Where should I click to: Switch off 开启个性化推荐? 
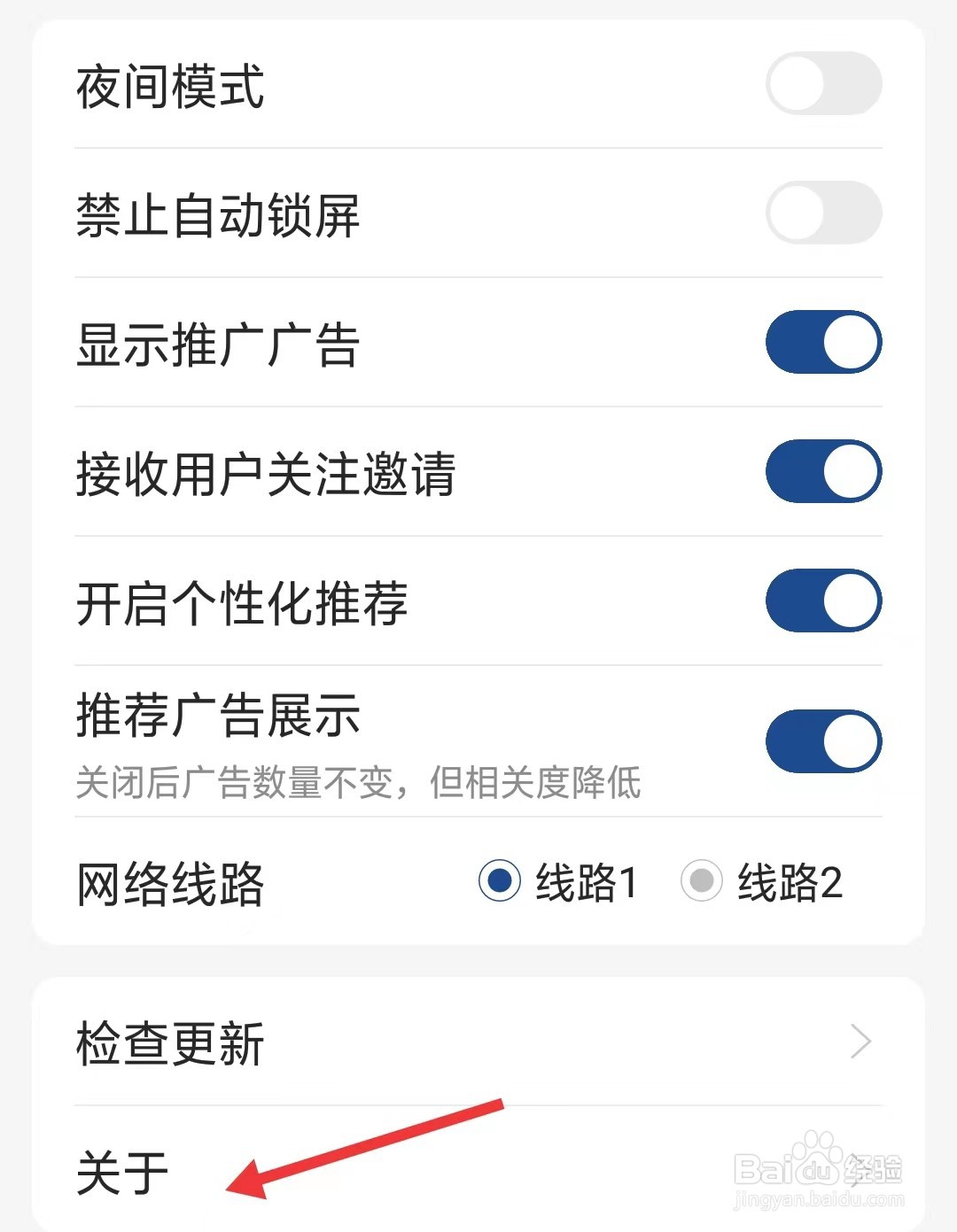(823, 601)
